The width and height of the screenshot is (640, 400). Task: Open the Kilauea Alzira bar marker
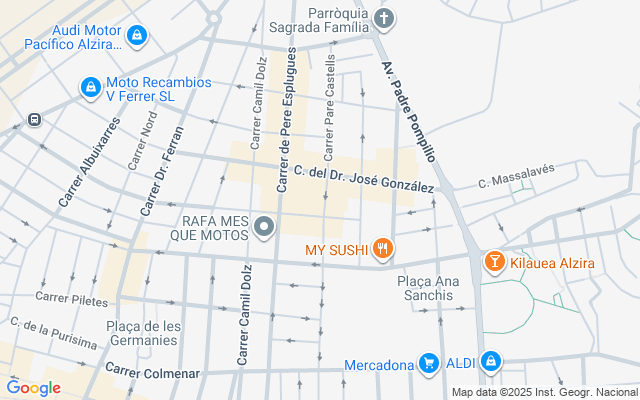coord(493,262)
